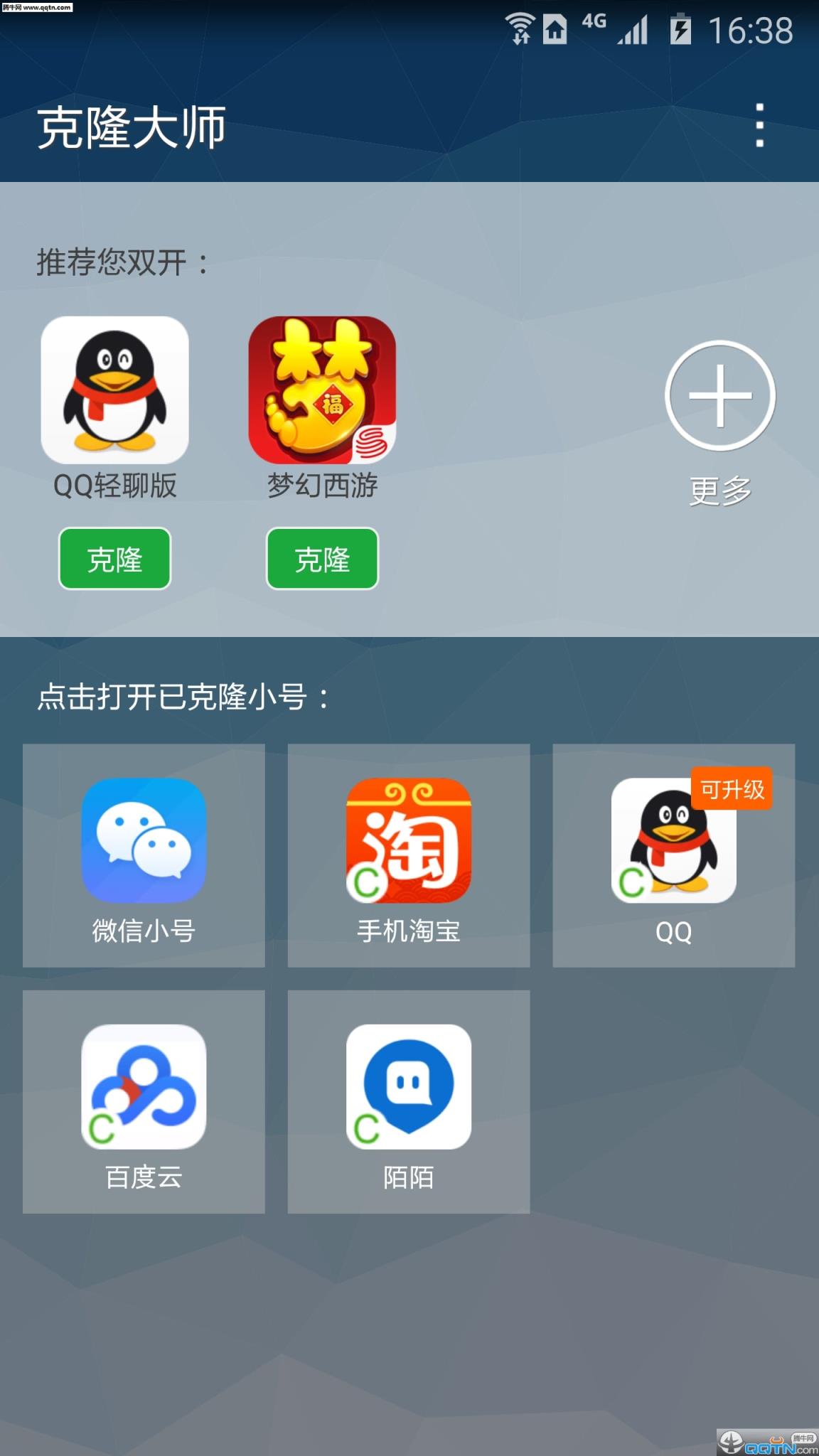The image size is (819, 1456).
Task: Open the overflow menu in top-right corner
Action: coord(761,124)
